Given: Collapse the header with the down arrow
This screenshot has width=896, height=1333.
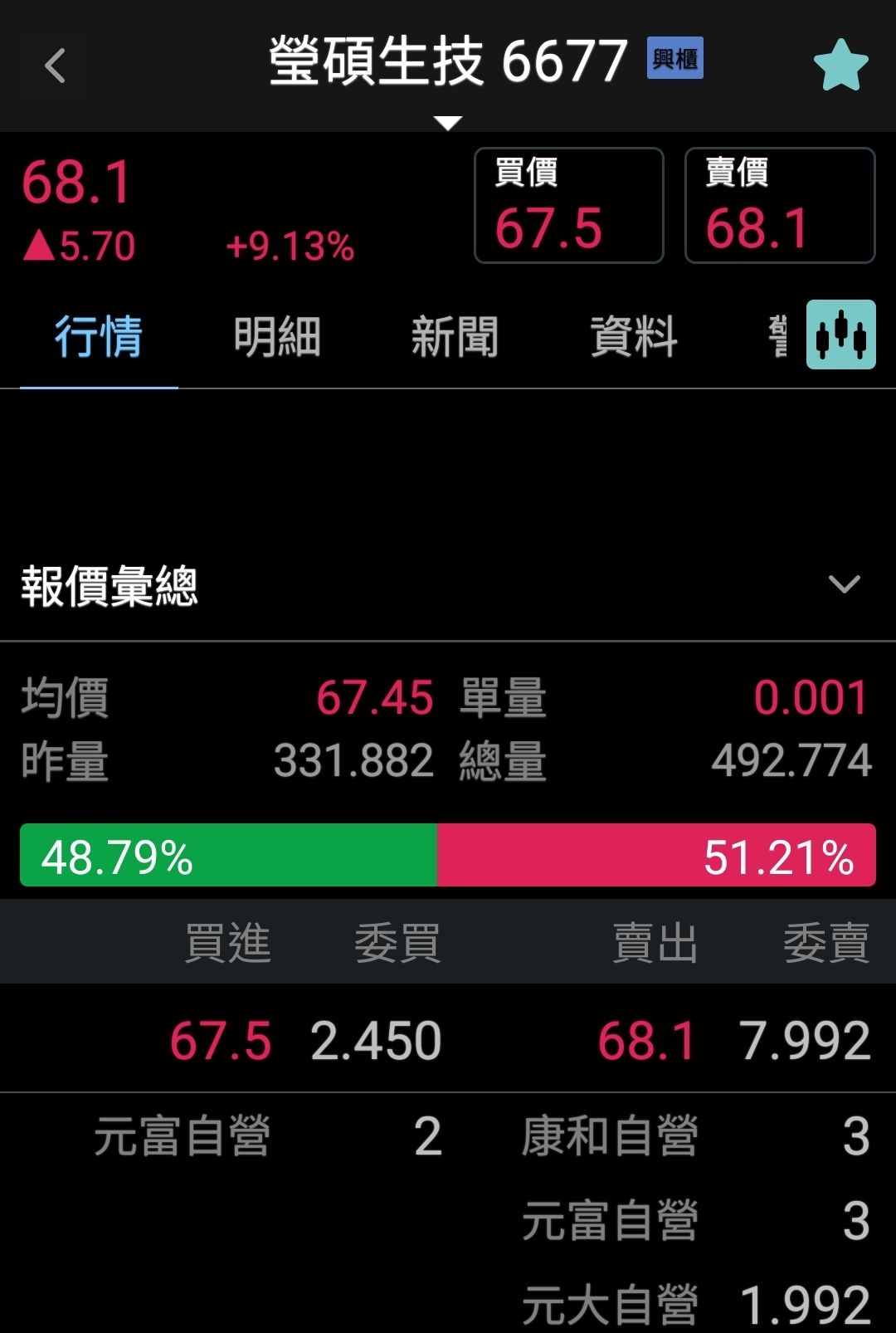Looking at the screenshot, I should pos(448,120).
